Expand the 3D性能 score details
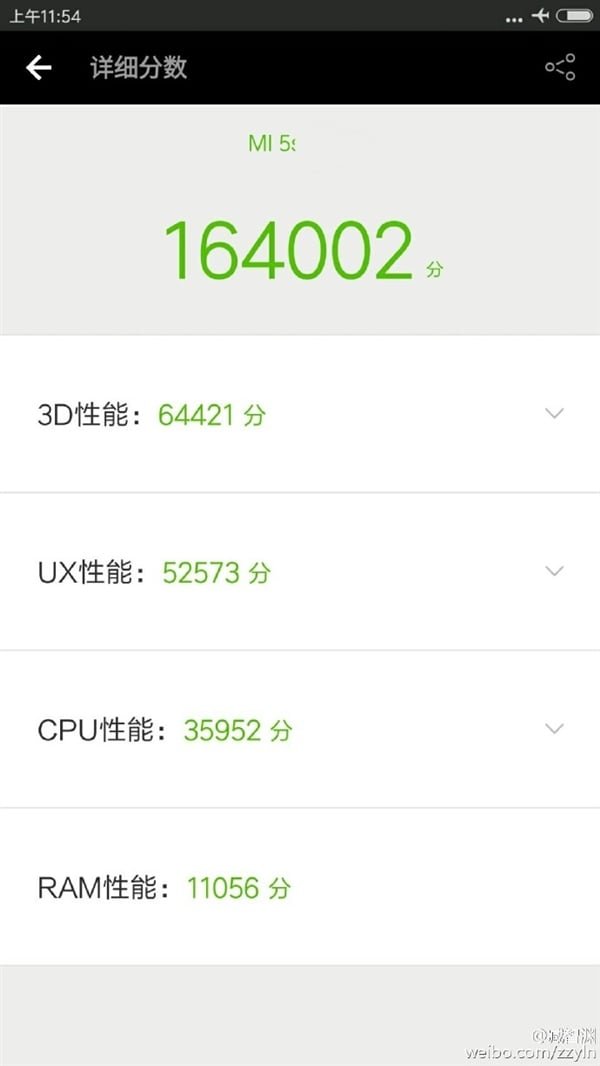600x1066 pixels. pyautogui.click(x=554, y=413)
